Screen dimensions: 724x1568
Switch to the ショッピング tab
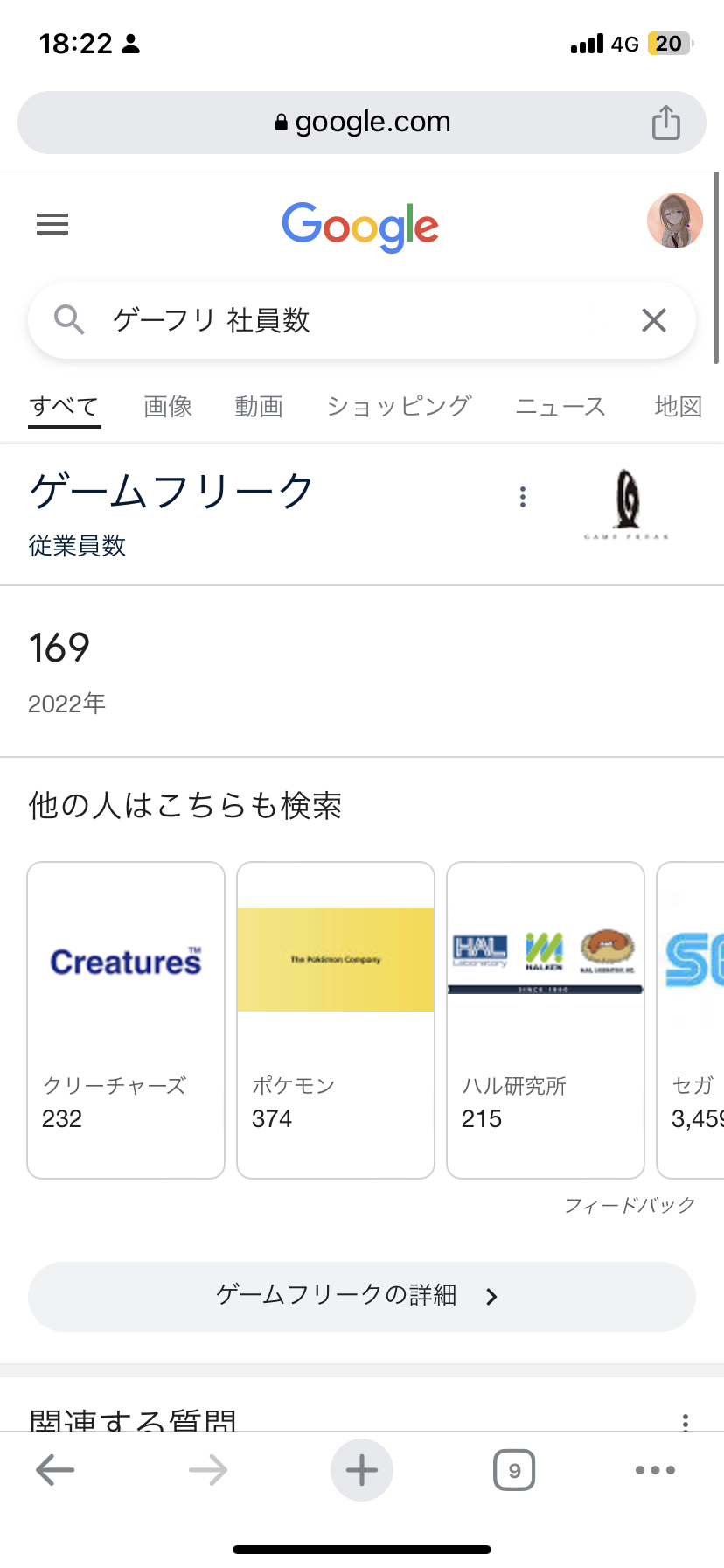coord(399,407)
